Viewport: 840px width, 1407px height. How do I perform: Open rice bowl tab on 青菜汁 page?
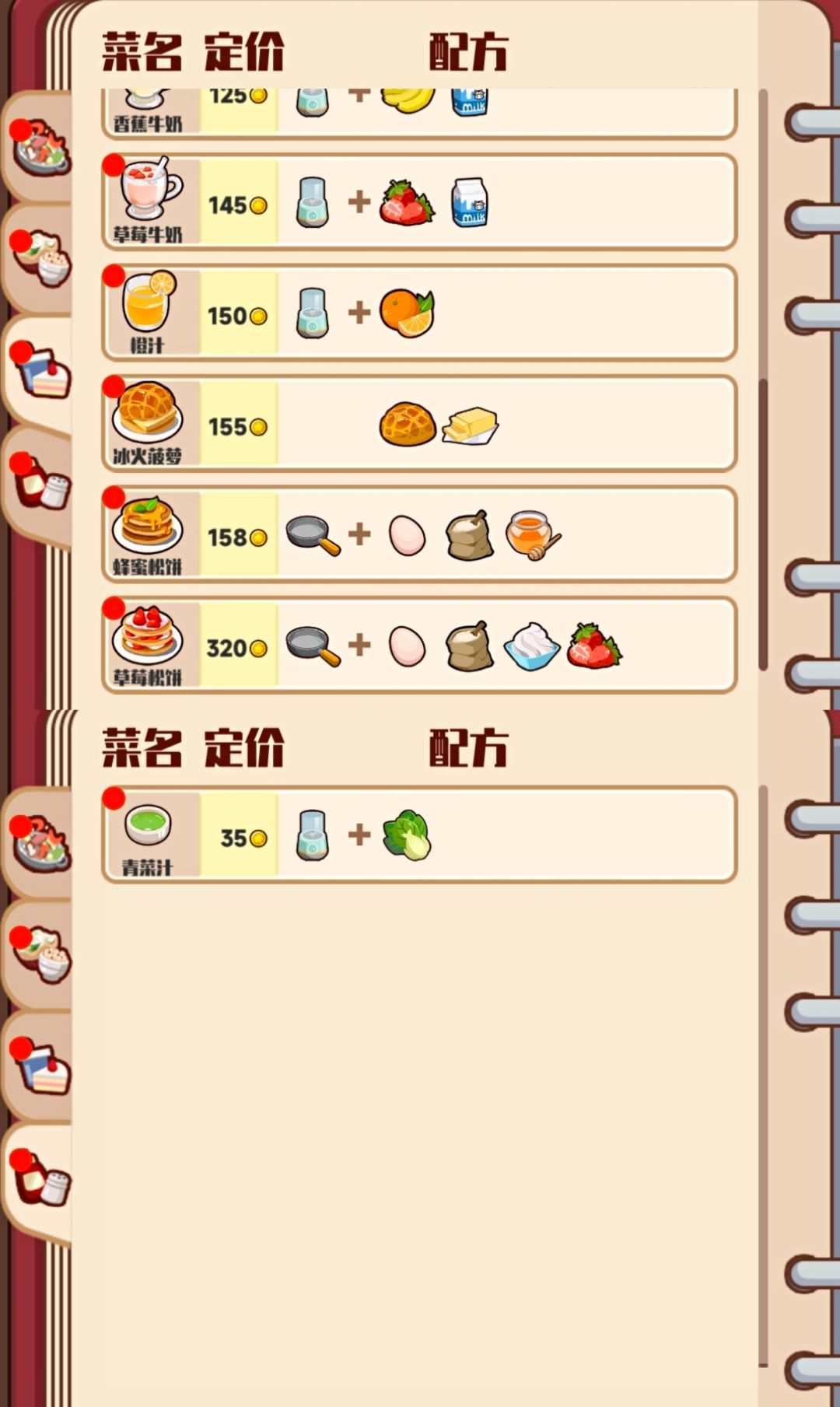[x=39, y=955]
